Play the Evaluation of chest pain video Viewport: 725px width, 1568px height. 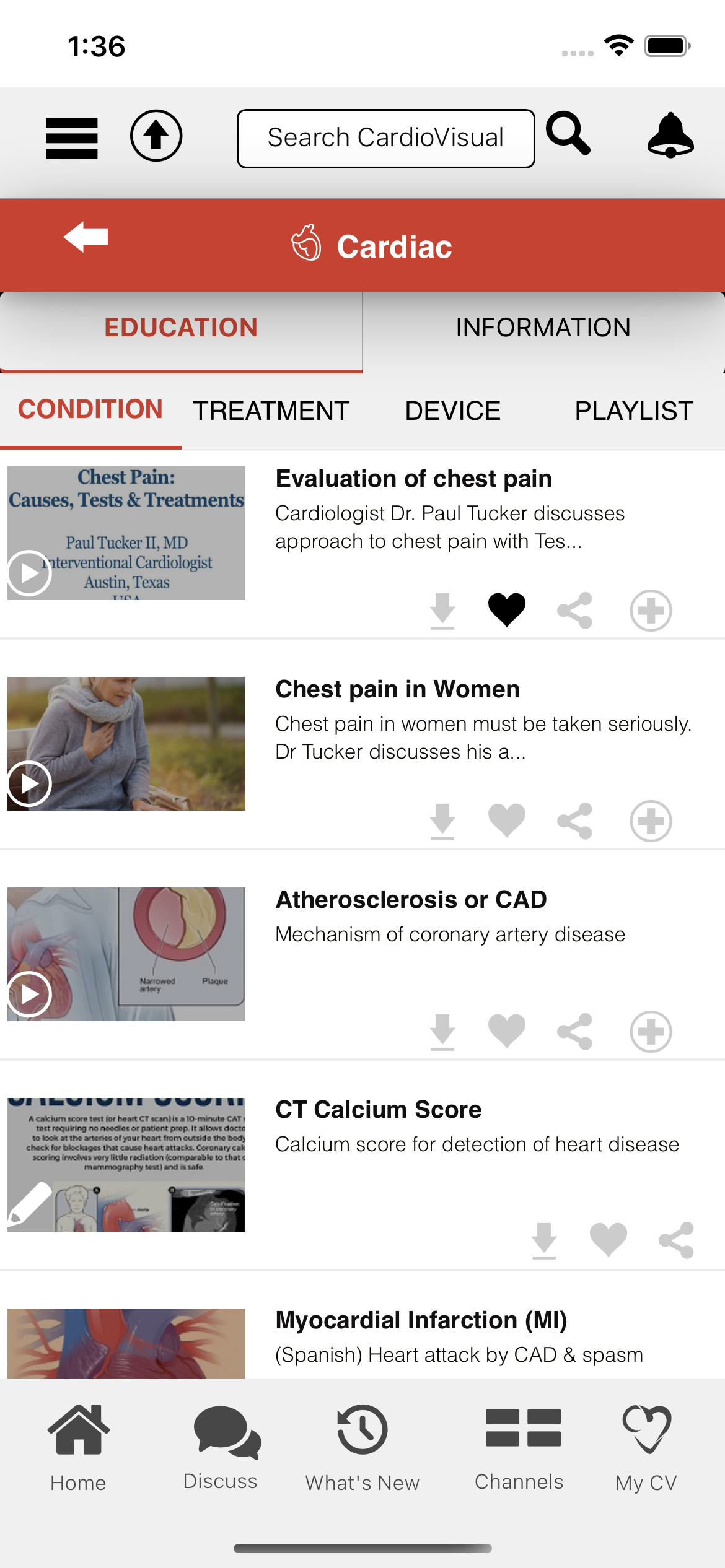pyautogui.click(x=29, y=573)
